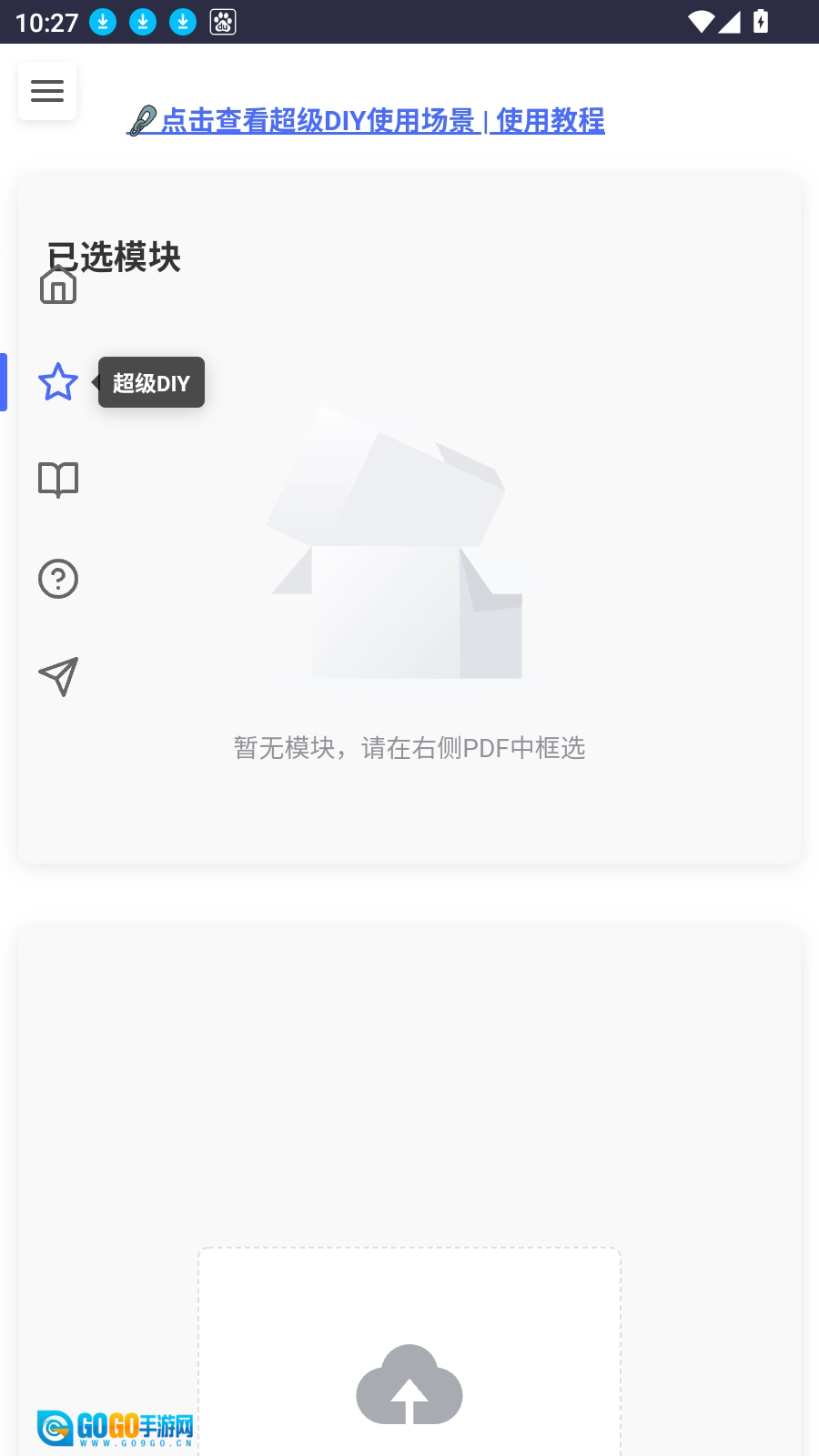Select the 超级DIY star icon

coord(58,382)
